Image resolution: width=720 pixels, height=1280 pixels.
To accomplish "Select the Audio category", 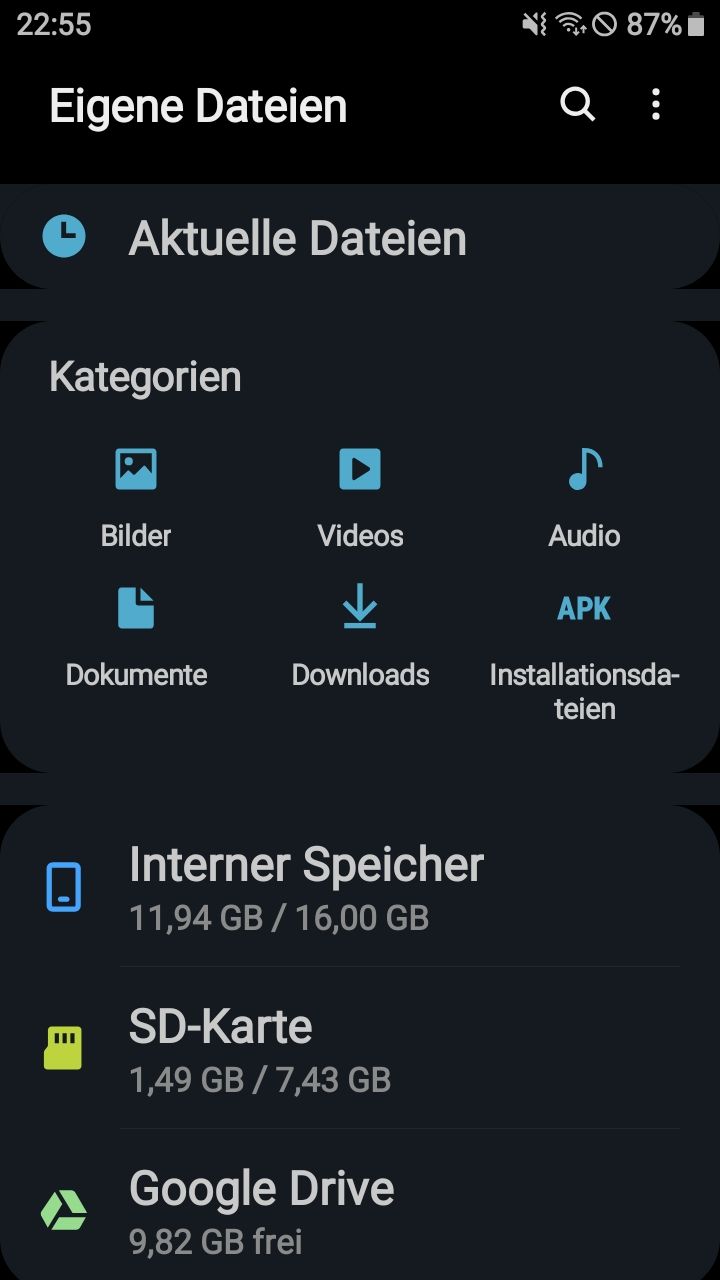I will click(584, 495).
